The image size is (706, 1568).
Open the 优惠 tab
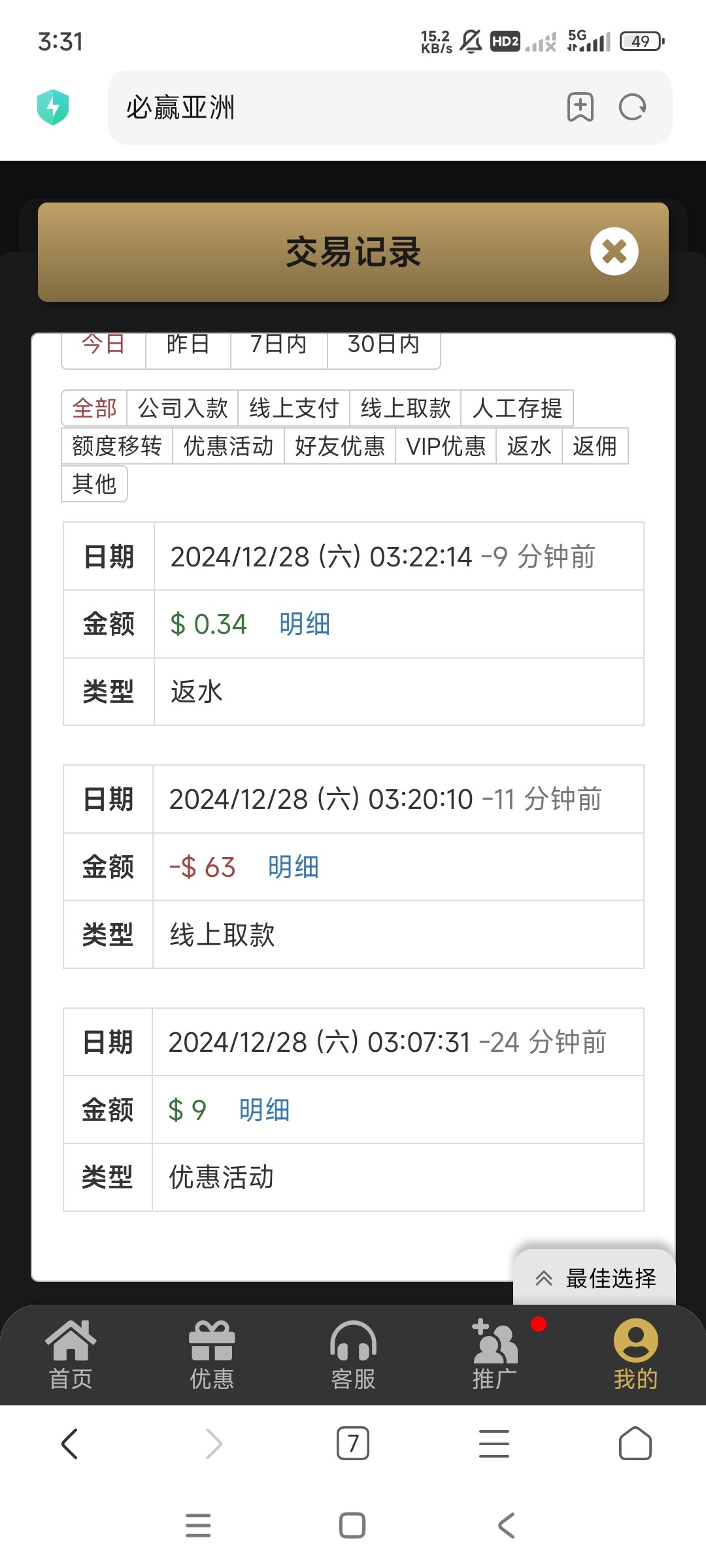[x=212, y=1356]
